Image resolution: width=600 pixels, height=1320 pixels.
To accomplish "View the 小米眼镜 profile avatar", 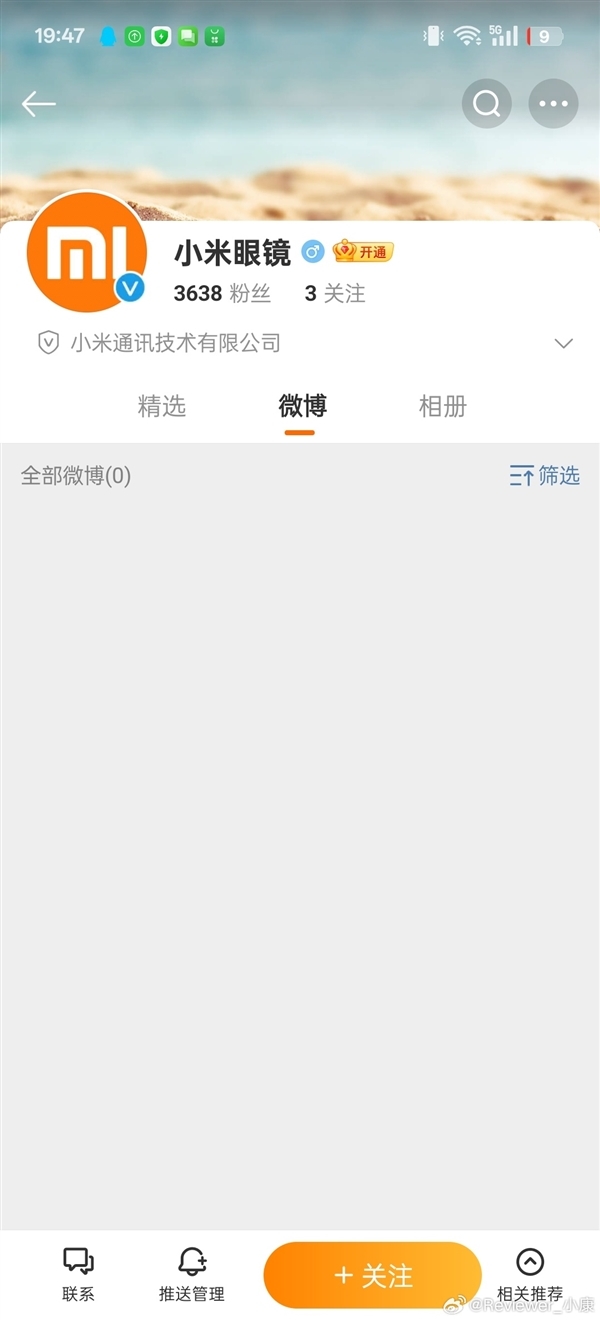I will (87, 252).
